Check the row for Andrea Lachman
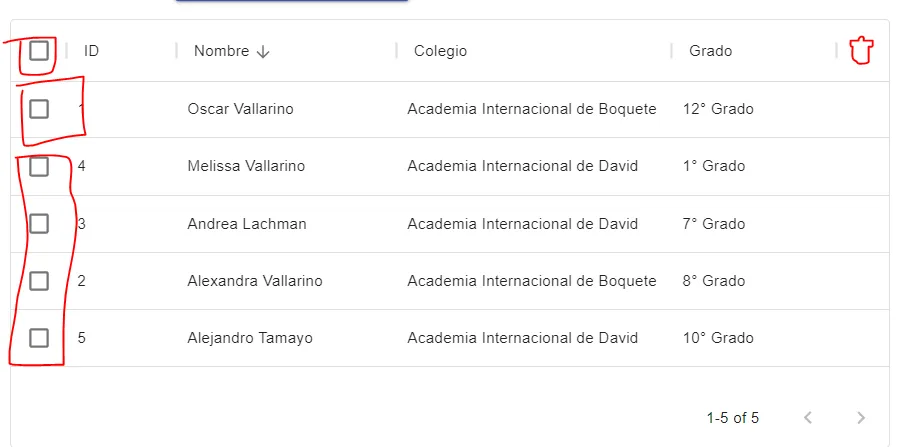This screenshot has height=447, width=897. [38, 224]
